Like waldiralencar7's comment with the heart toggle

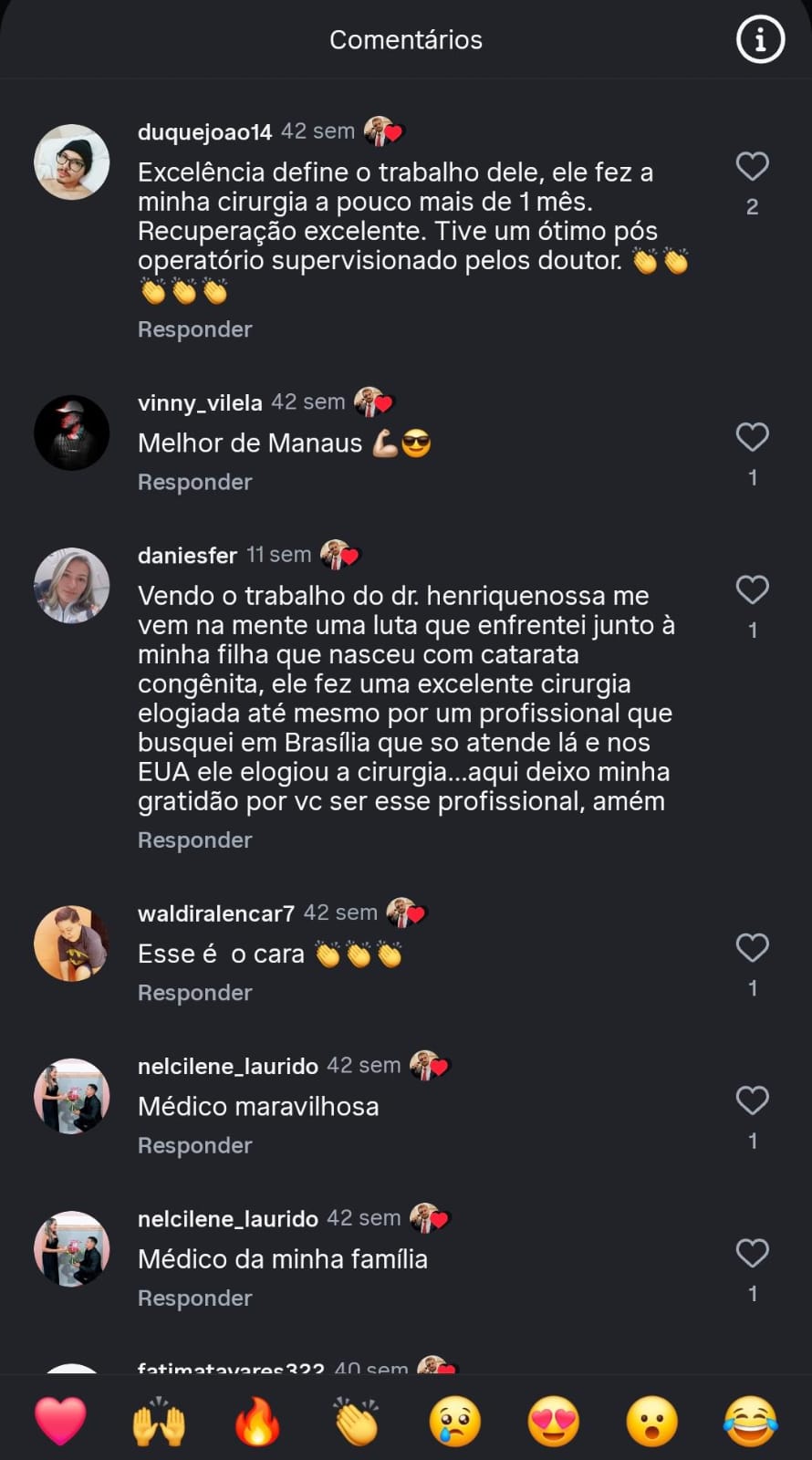pyautogui.click(x=752, y=948)
